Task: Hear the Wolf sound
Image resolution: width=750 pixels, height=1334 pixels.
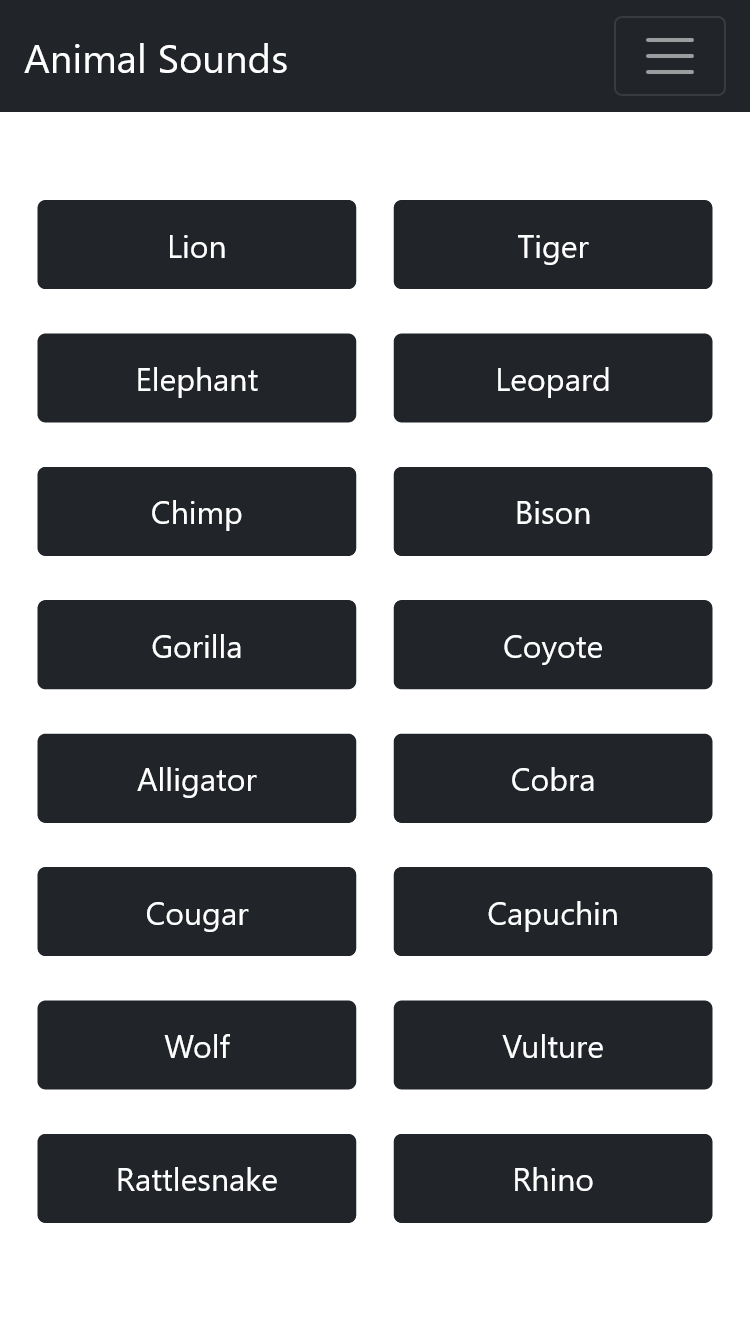Action: click(x=197, y=1045)
